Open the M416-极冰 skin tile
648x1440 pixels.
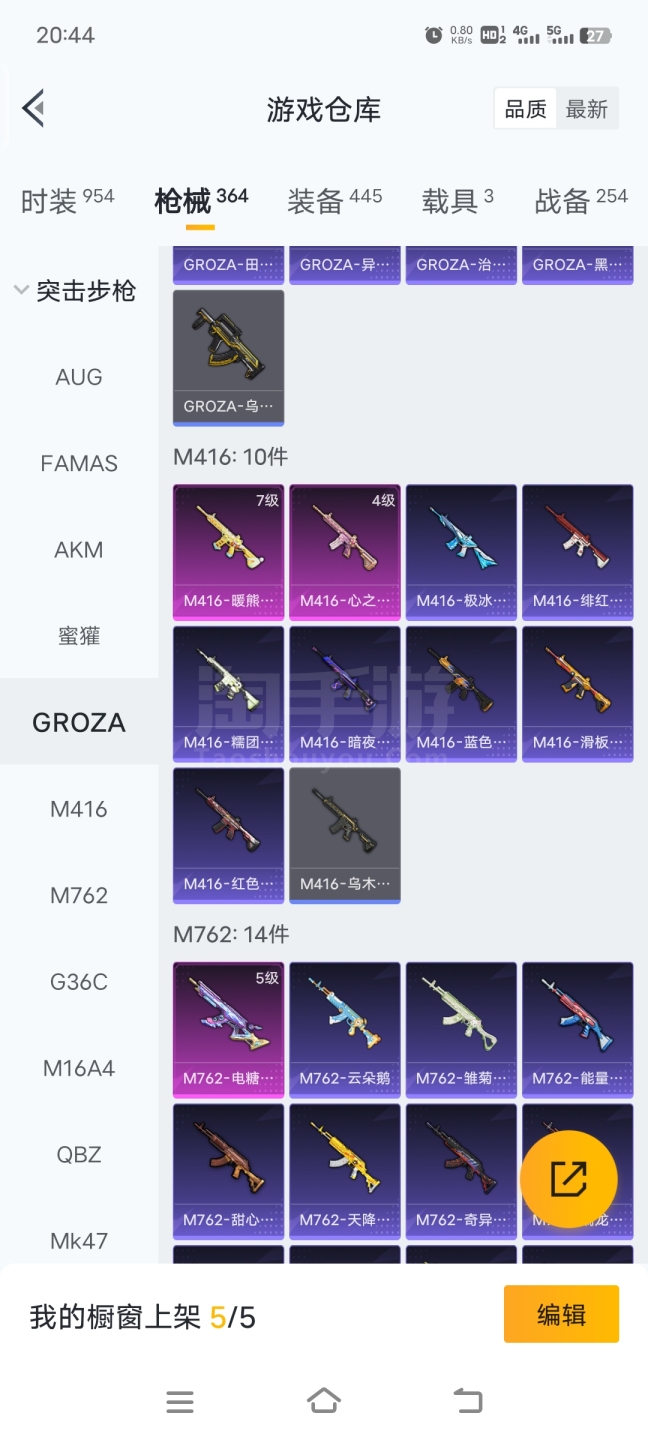461,552
